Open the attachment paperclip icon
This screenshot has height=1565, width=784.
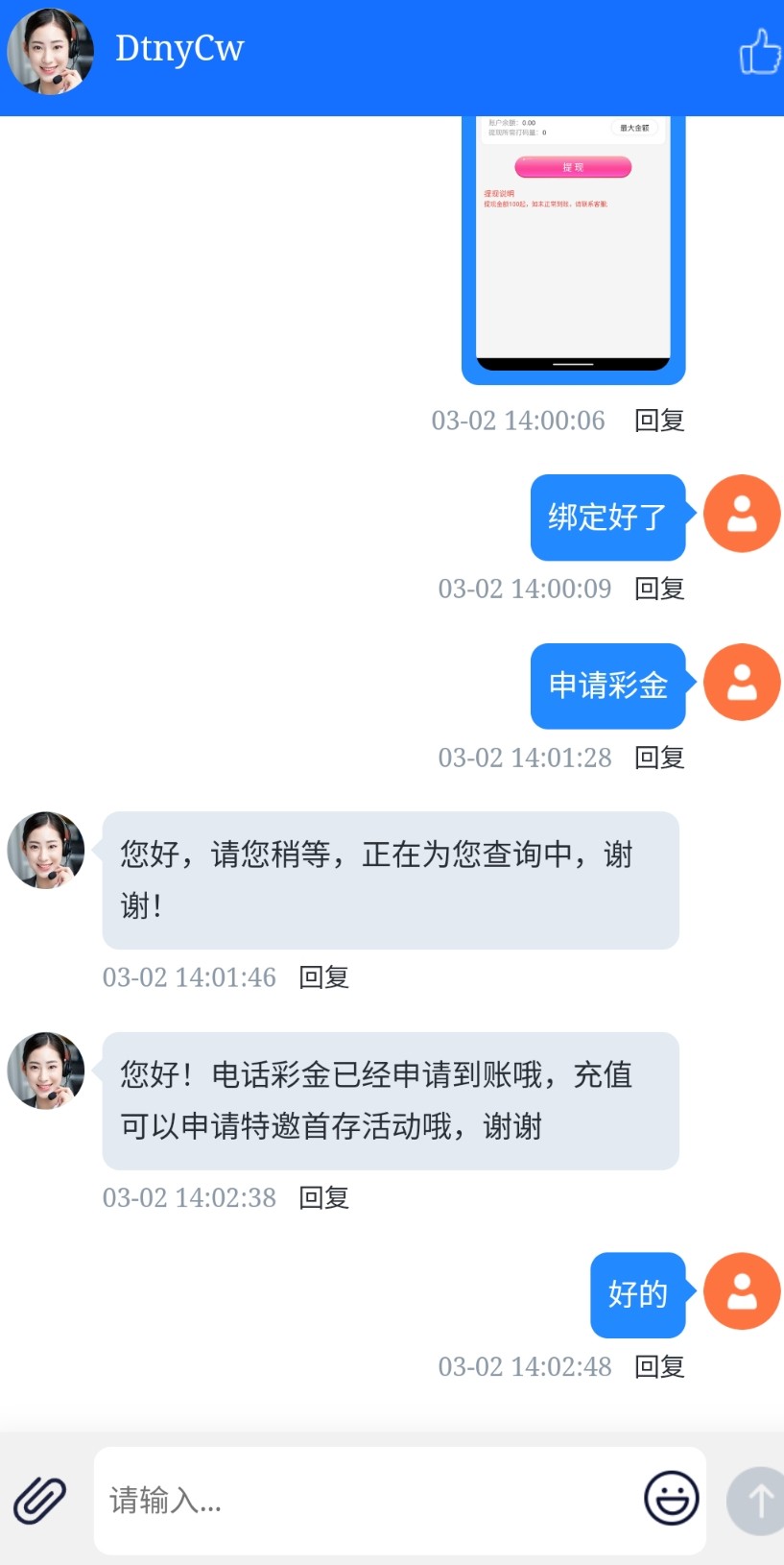[x=40, y=1500]
